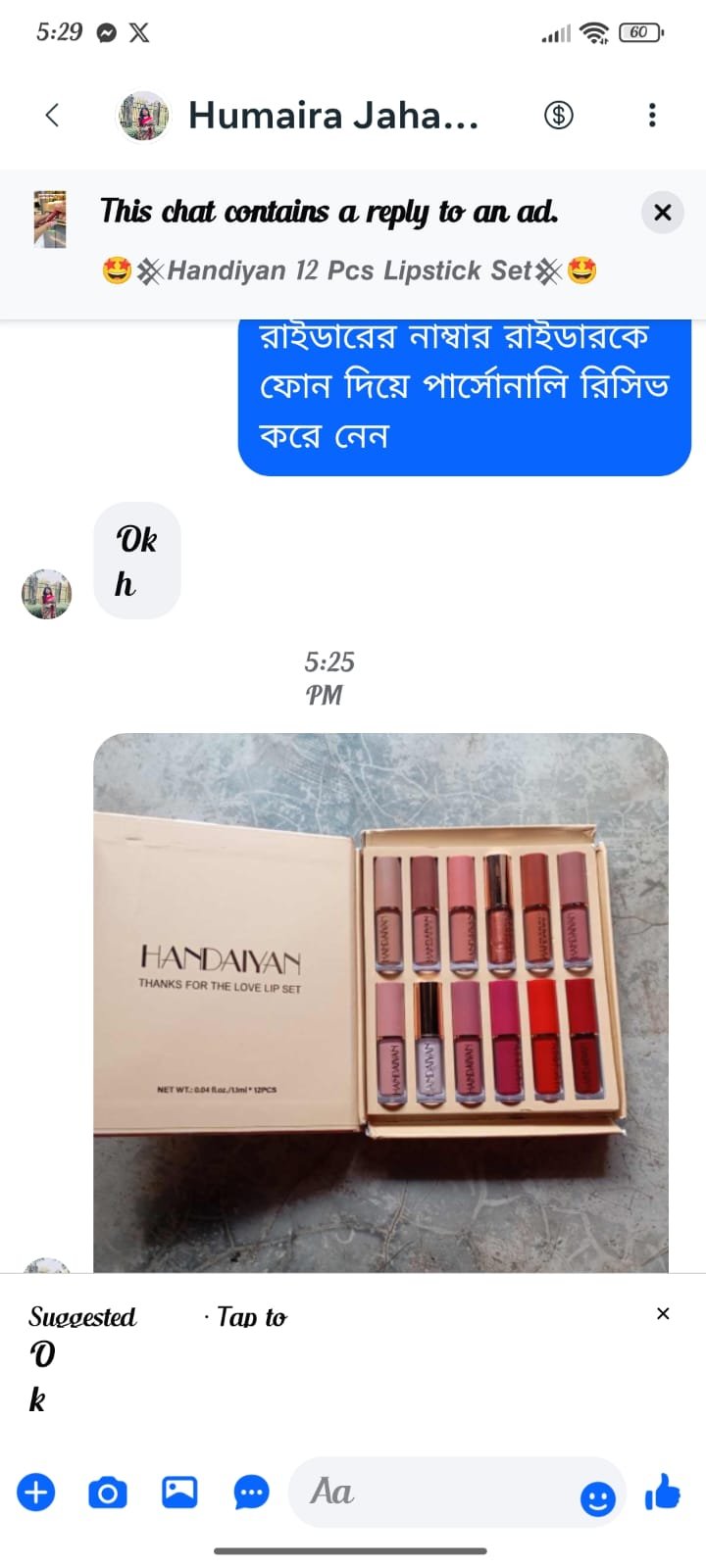Open the emoji picker
The image size is (706, 1568).
[x=597, y=1498]
